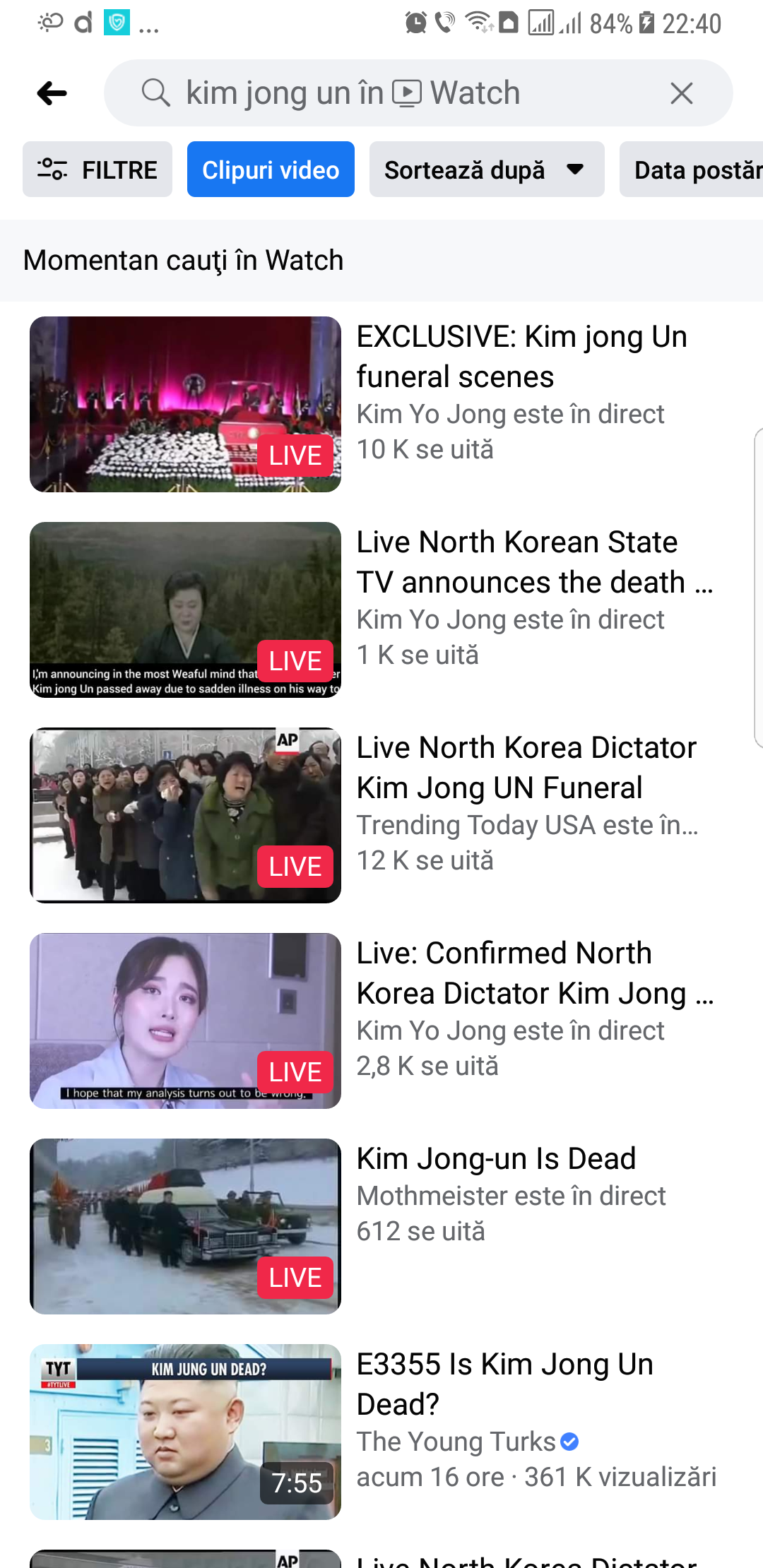
Task: Play E3355 Is Kim Jong Un Dead?
Action: (x=185, y=1432)
